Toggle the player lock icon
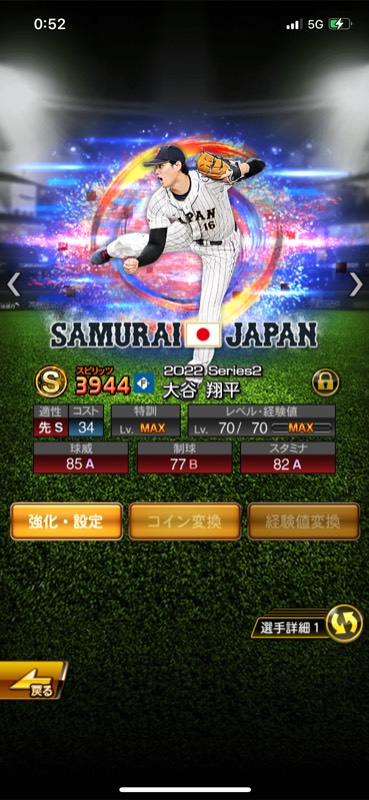This screenshot has width=369, height=800. point(326,383)
